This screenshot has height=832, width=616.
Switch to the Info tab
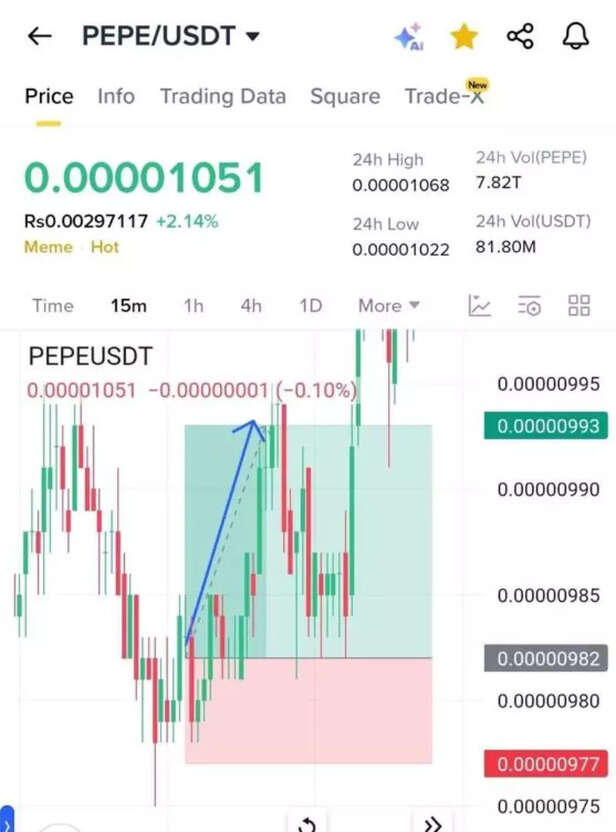pyautogui.click(x=116, y=96)
